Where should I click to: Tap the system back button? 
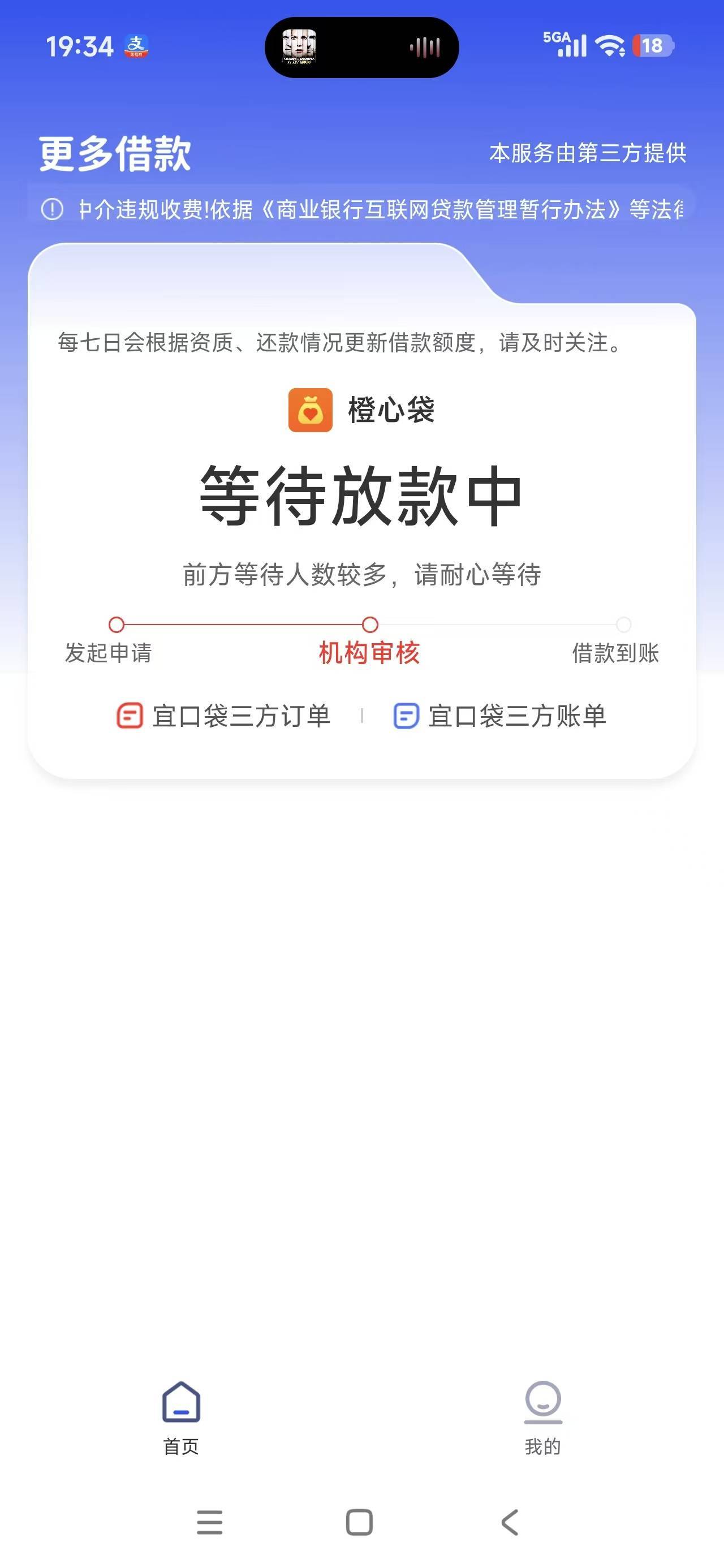pyautogui.click(x=510, y=1522)
